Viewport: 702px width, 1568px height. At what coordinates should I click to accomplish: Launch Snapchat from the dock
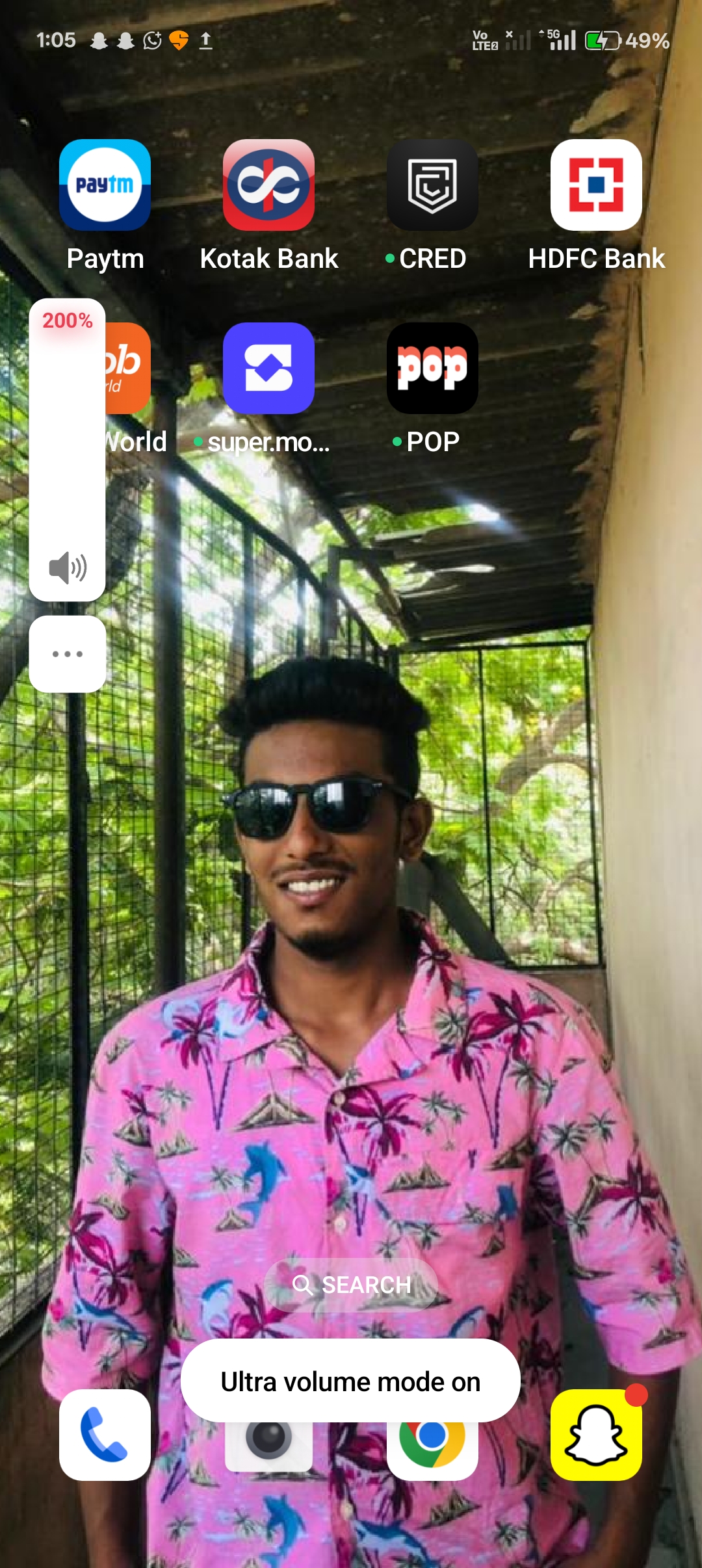pyautogui.click(x=596, y=1435)
